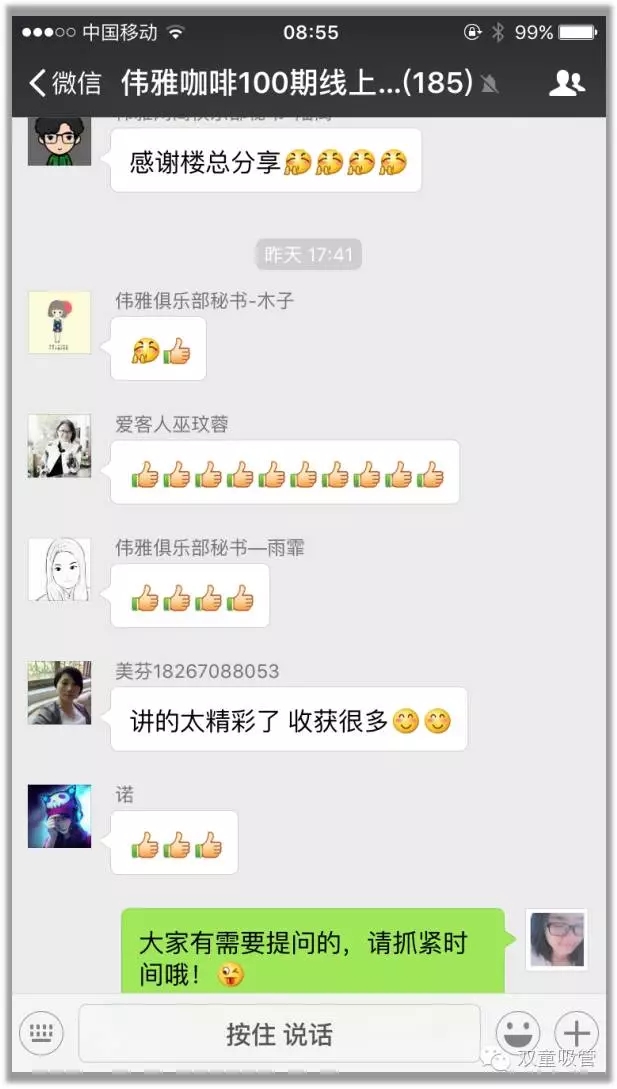Image resolution: width=617 pixels, height=1089 pixels.
Task: Open my own avatar beside the green message
Action: 556,939
